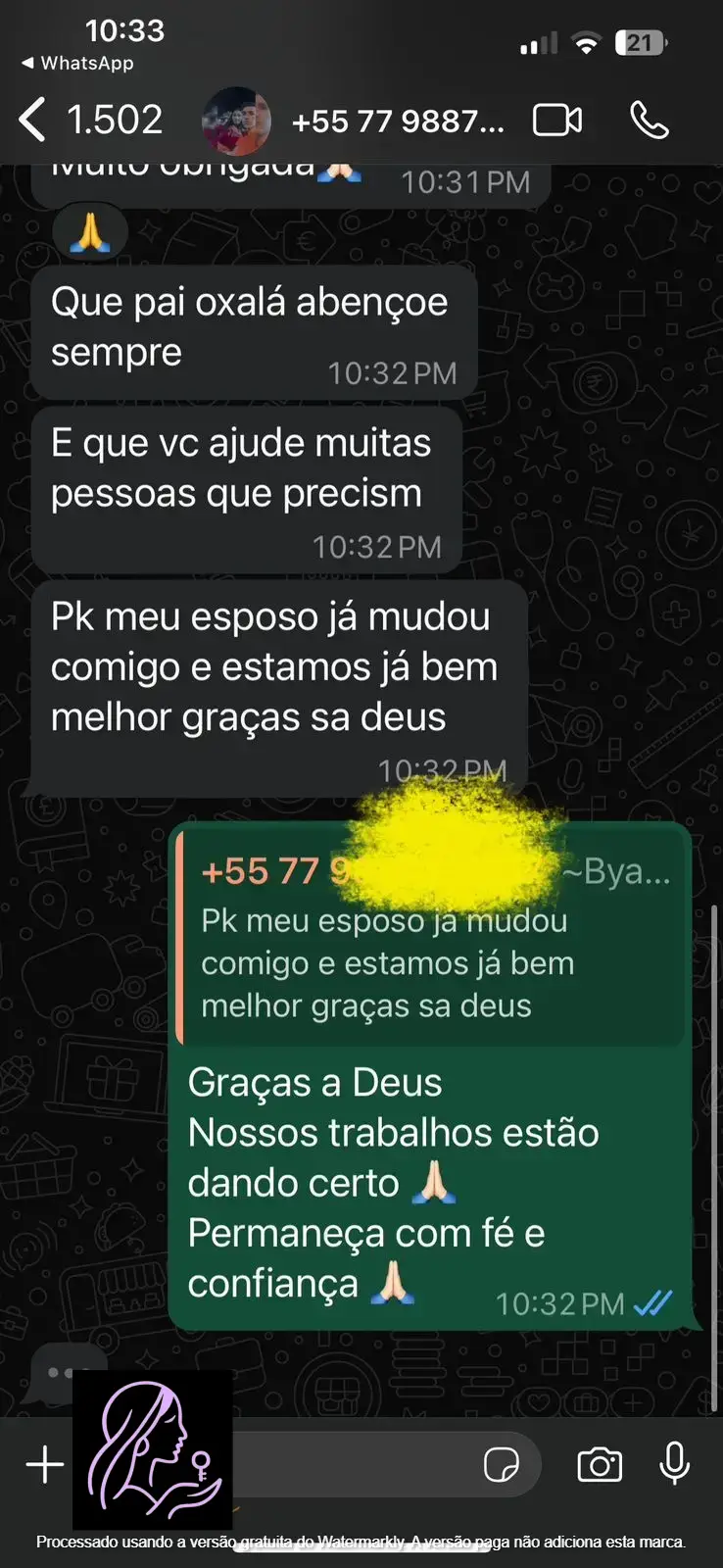Open the camera to send a photo
This screenshot has width=723, height=1568.
pos(600,1465)
